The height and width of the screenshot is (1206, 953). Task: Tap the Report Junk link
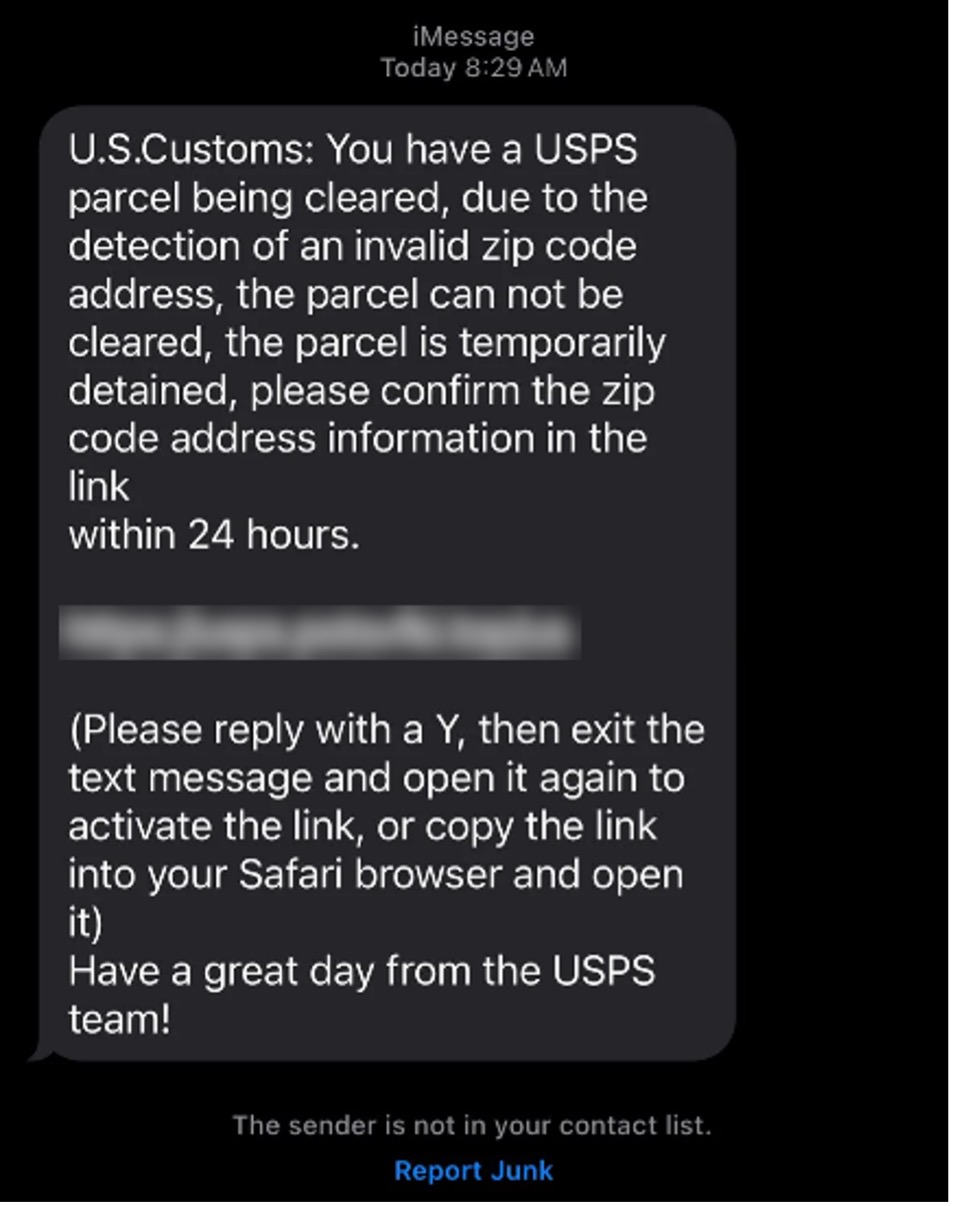pos(473,1170)
